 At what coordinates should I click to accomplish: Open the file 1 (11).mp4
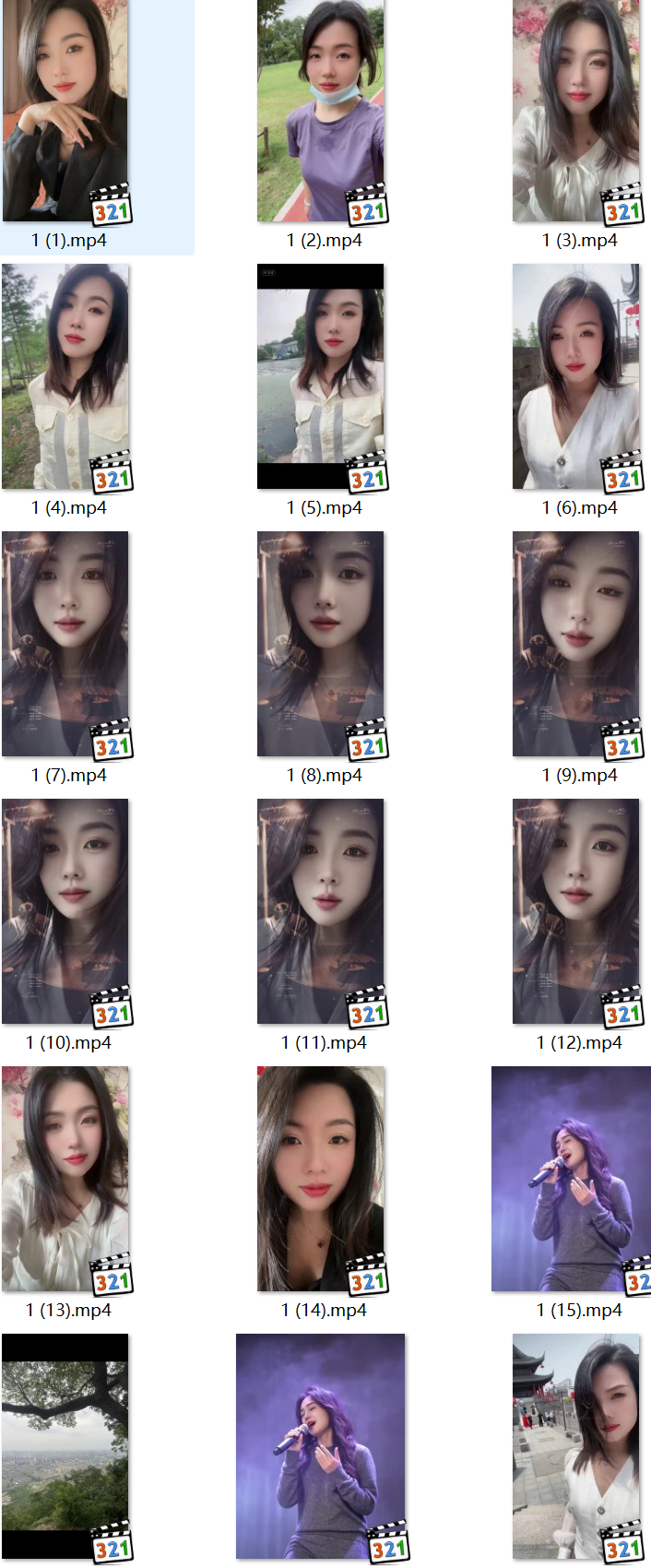(321, 911)
